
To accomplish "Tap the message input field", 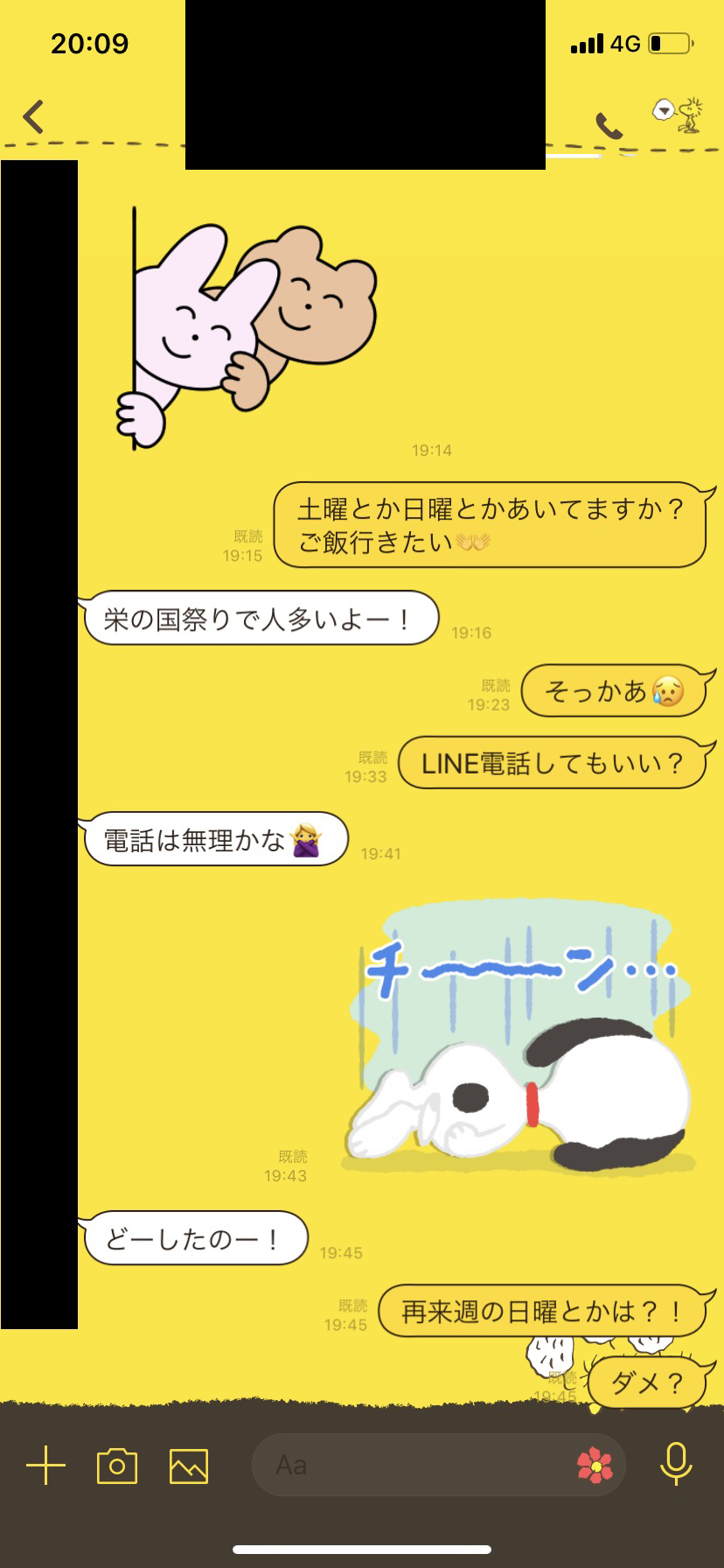I will (x=411, y=1465).
